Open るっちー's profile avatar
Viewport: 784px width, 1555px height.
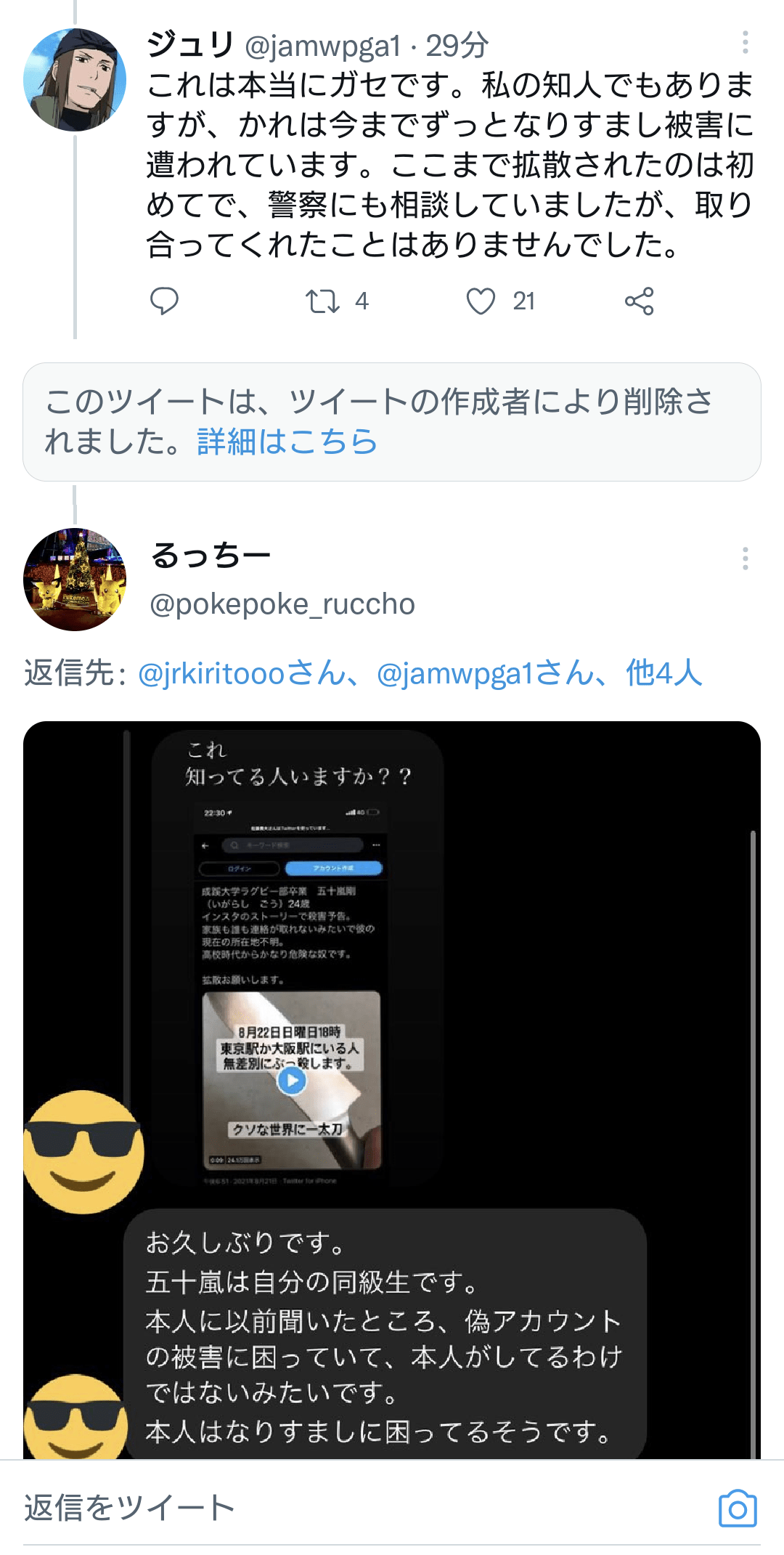pos(75,580)
